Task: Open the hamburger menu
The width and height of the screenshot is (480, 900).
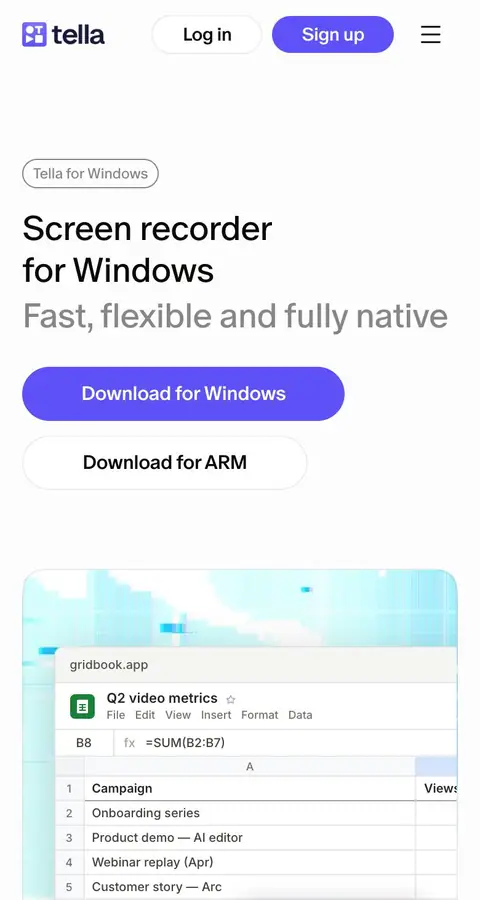Action: pyautogui.click(x=430, y=34)
